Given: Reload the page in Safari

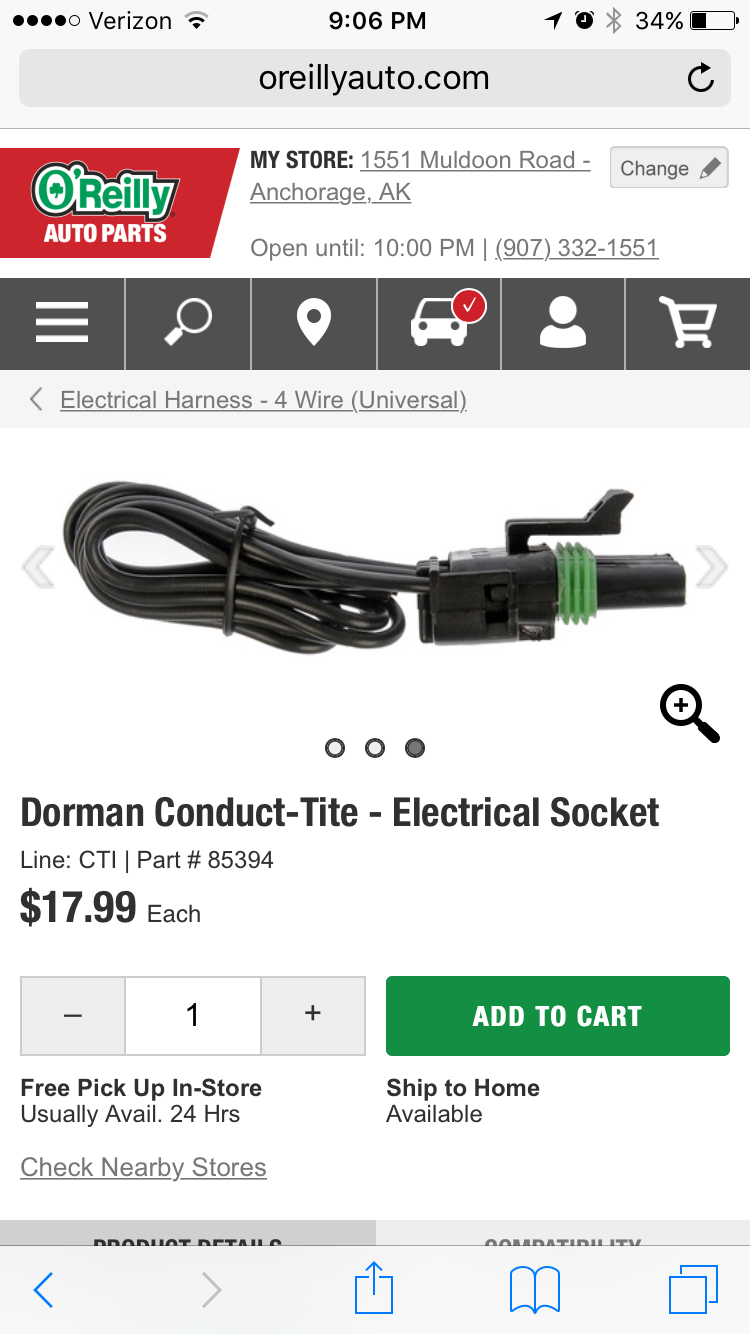Looking at the screenshot, I should click(x=701, y=78).
